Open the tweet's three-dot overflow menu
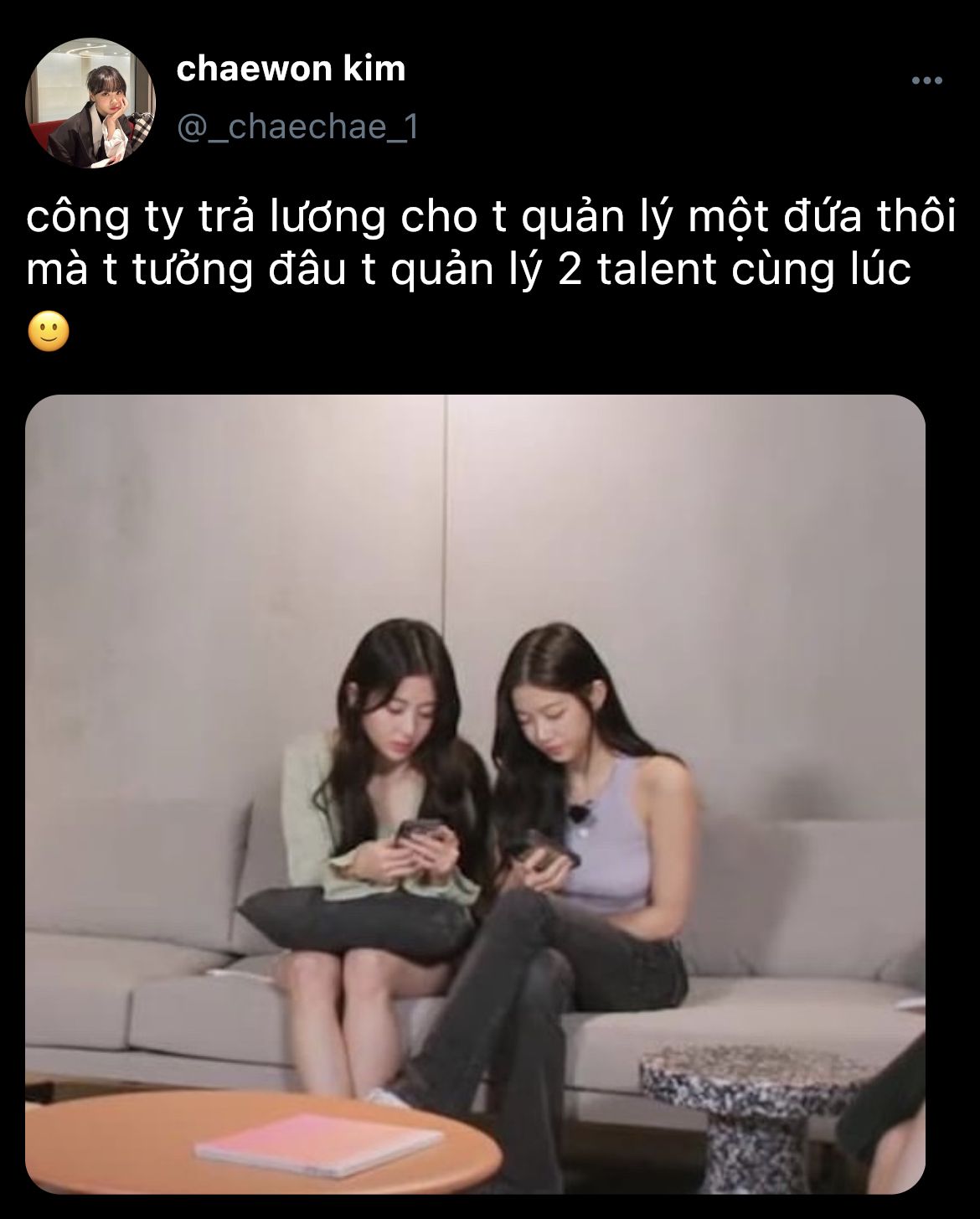The height and width of the screenshot is (1219, 980). click(926, 81)
